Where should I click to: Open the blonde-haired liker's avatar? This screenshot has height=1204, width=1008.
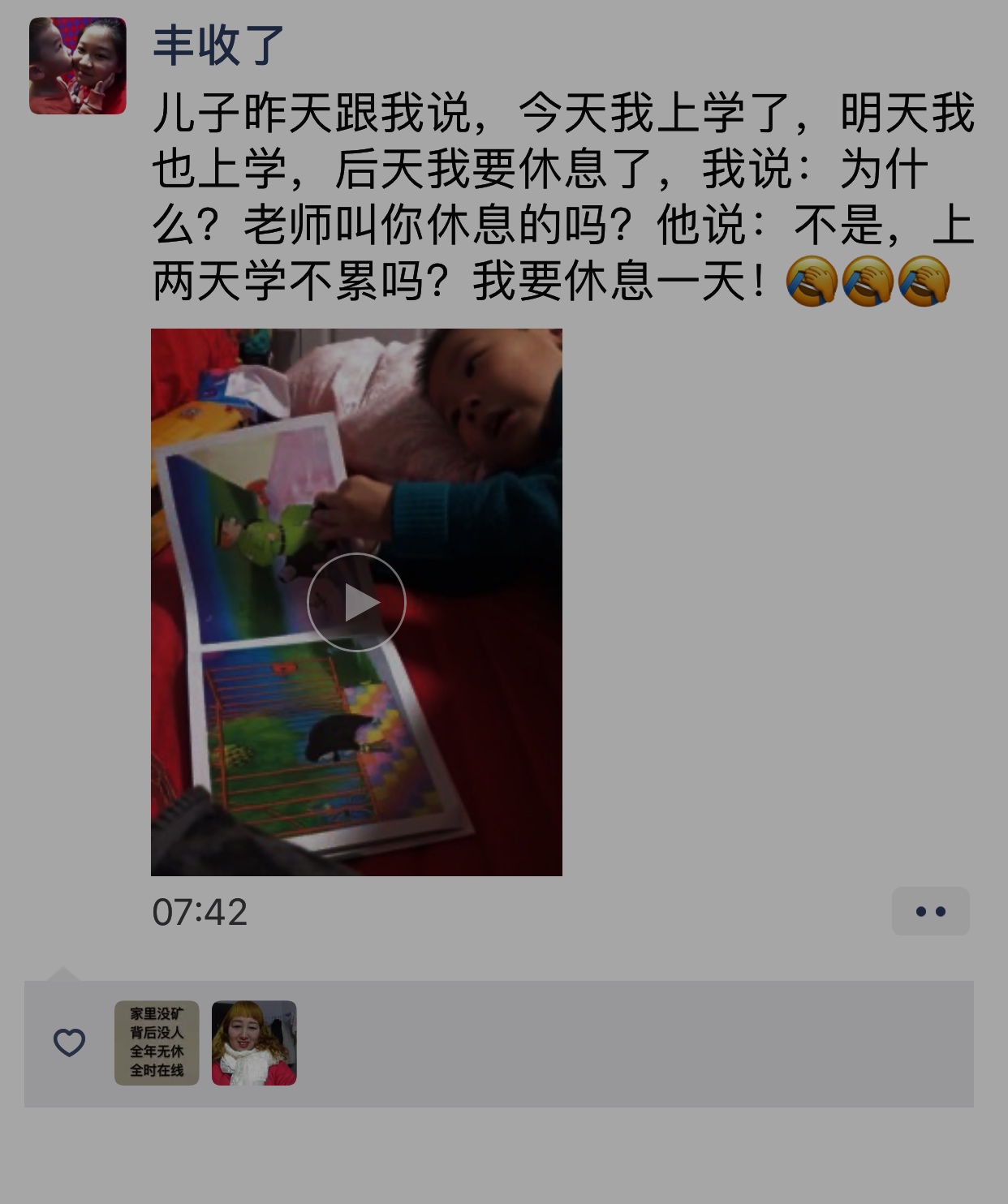pyautogui.click(x=254, y=1043)
